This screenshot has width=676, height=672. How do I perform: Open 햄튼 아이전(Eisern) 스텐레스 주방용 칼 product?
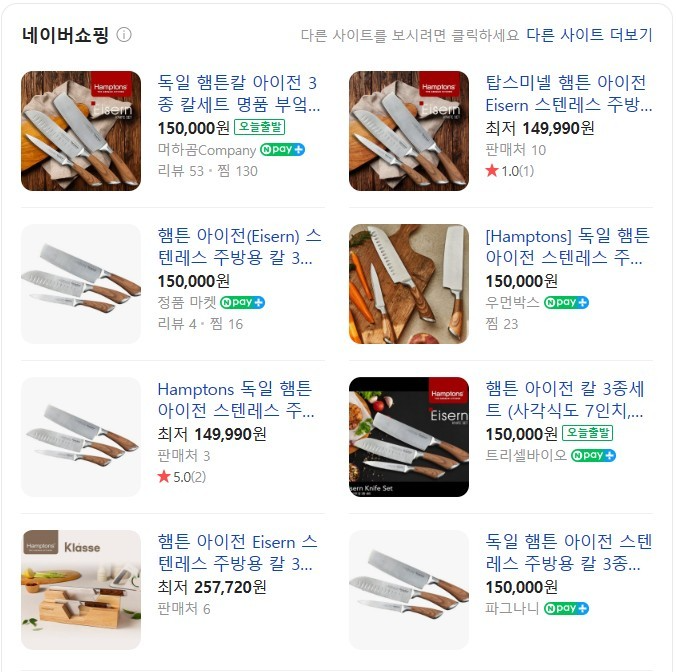(239, 248)
